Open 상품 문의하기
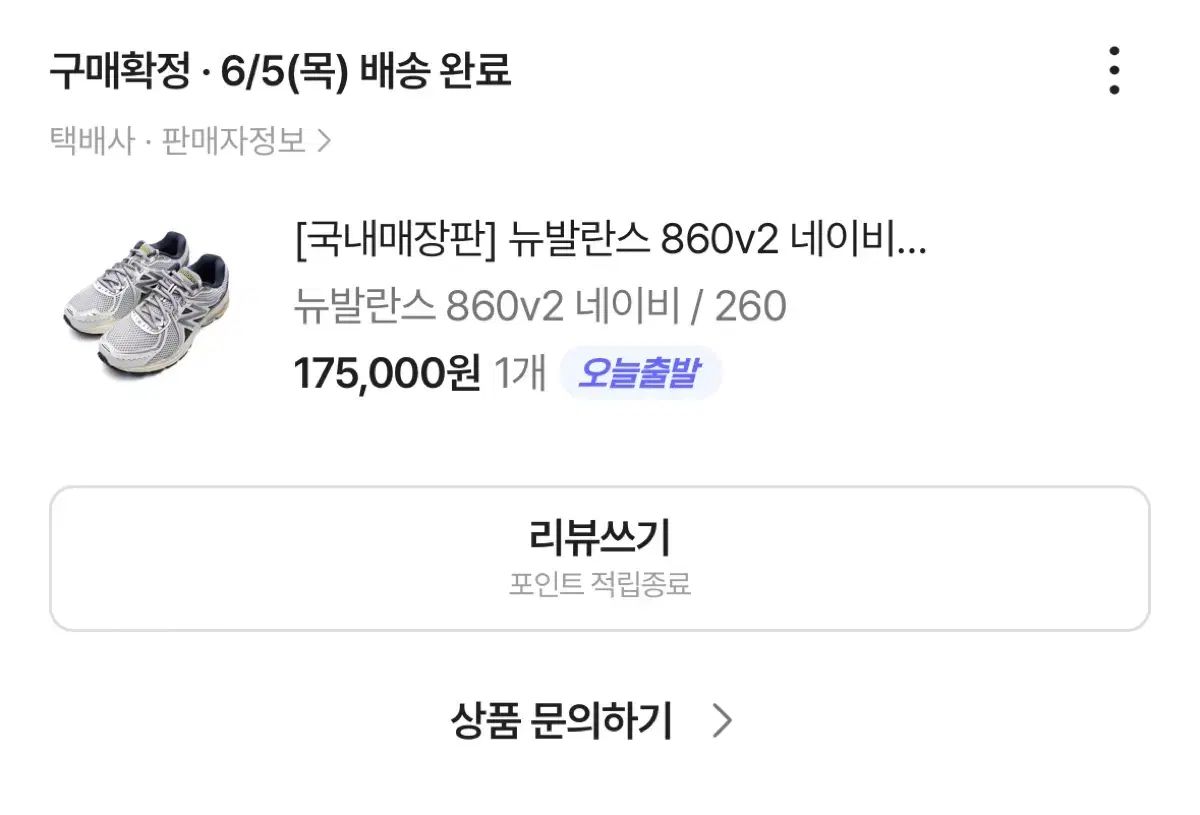The height and width of the screenshot is (815, 1200). [x=591, y=721]
